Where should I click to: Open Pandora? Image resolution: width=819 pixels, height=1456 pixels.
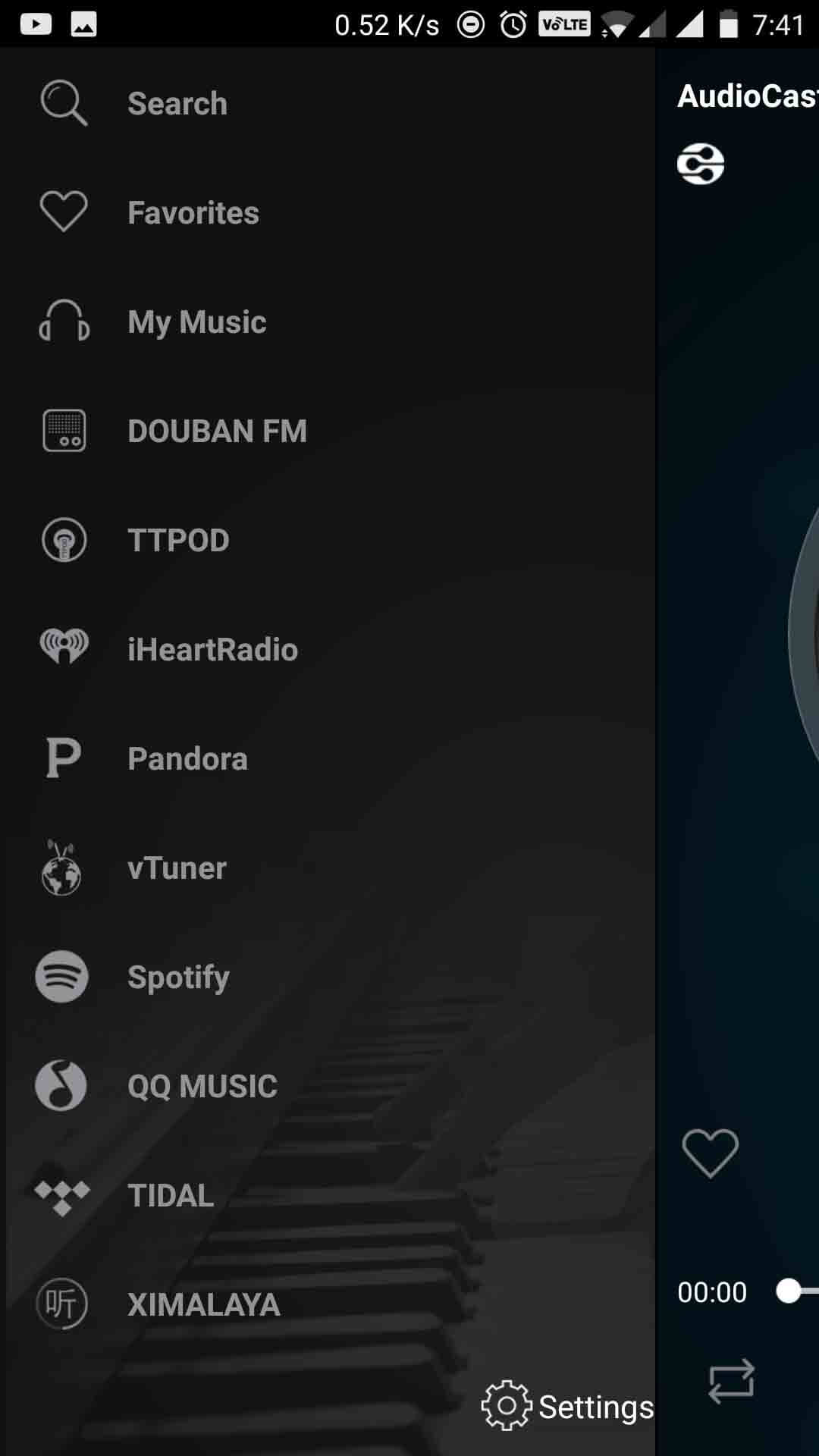[x=187, y=759]
